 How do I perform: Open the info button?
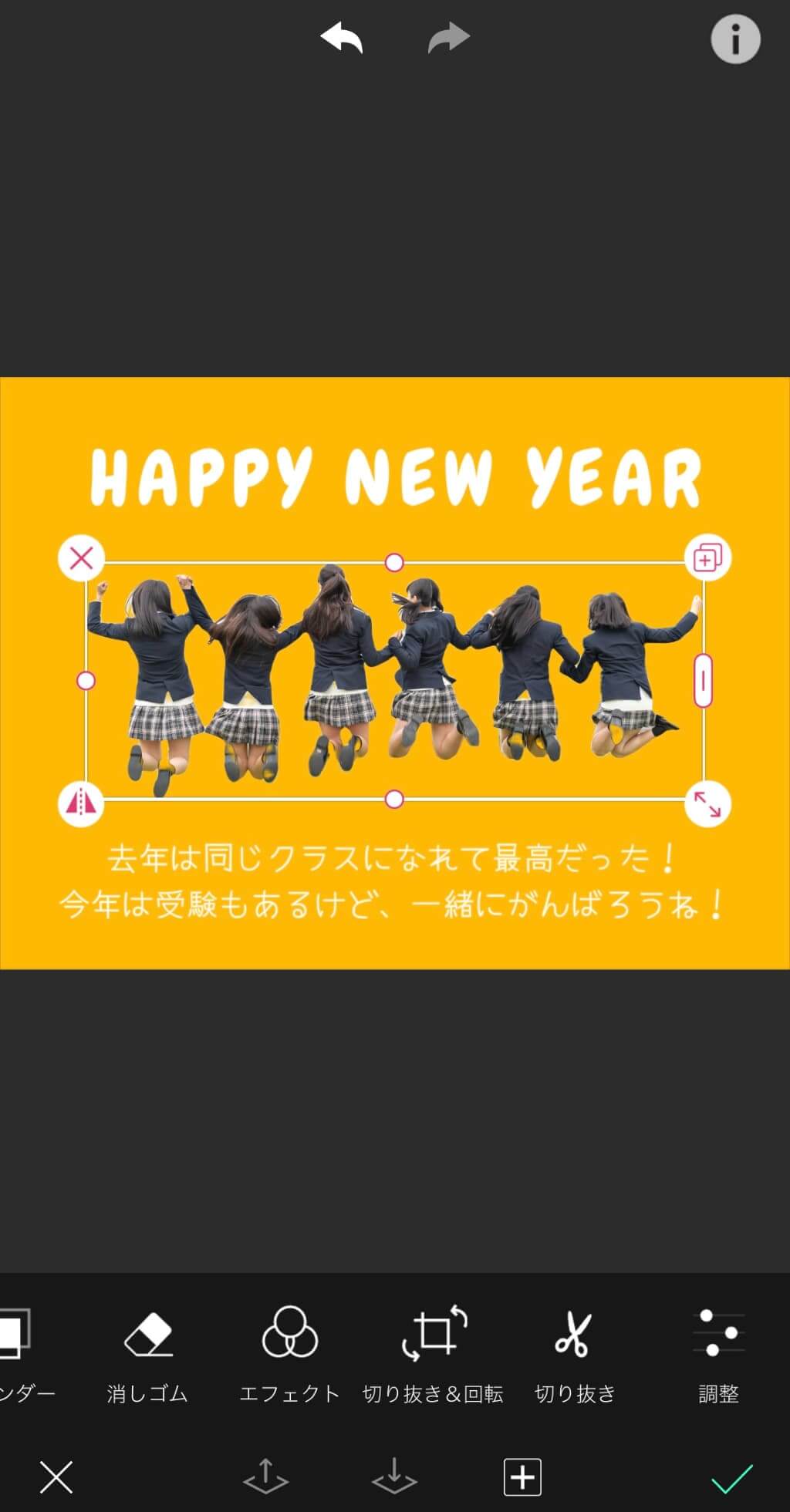point(734,39)
